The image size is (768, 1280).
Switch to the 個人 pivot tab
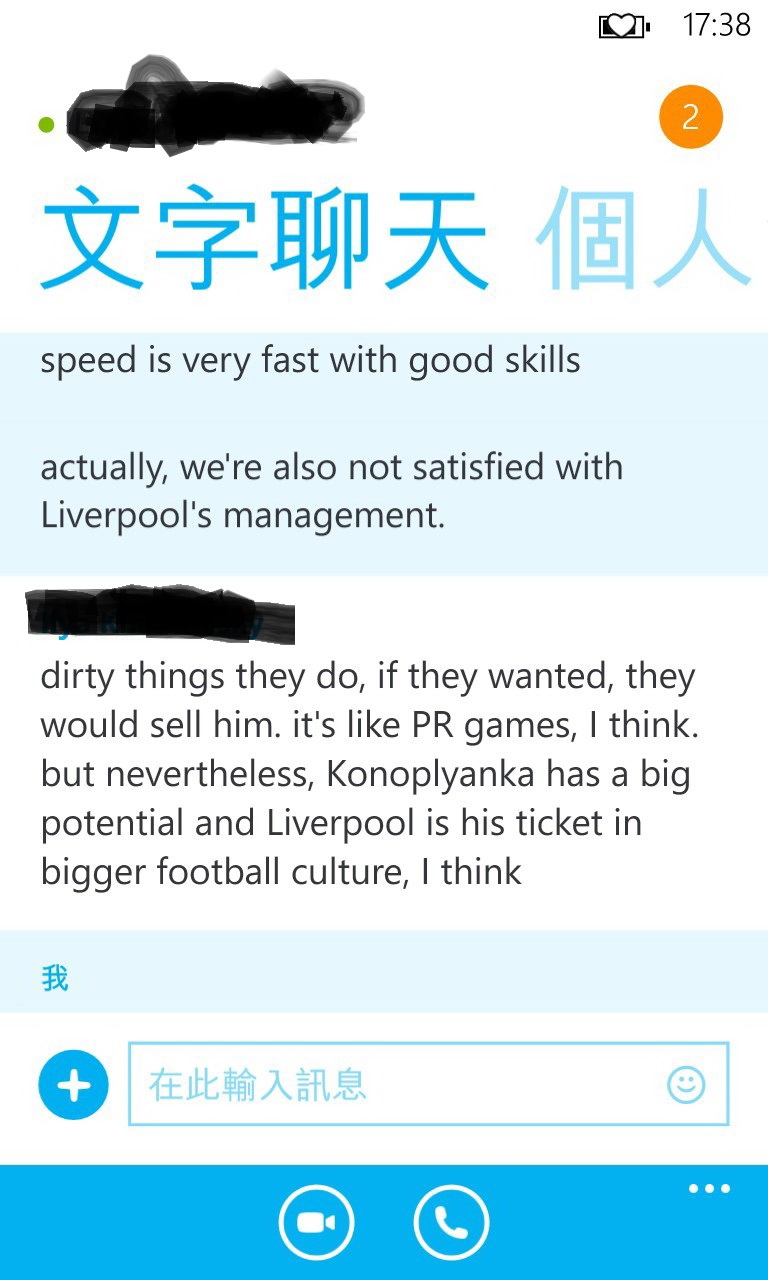pos(642,239)
